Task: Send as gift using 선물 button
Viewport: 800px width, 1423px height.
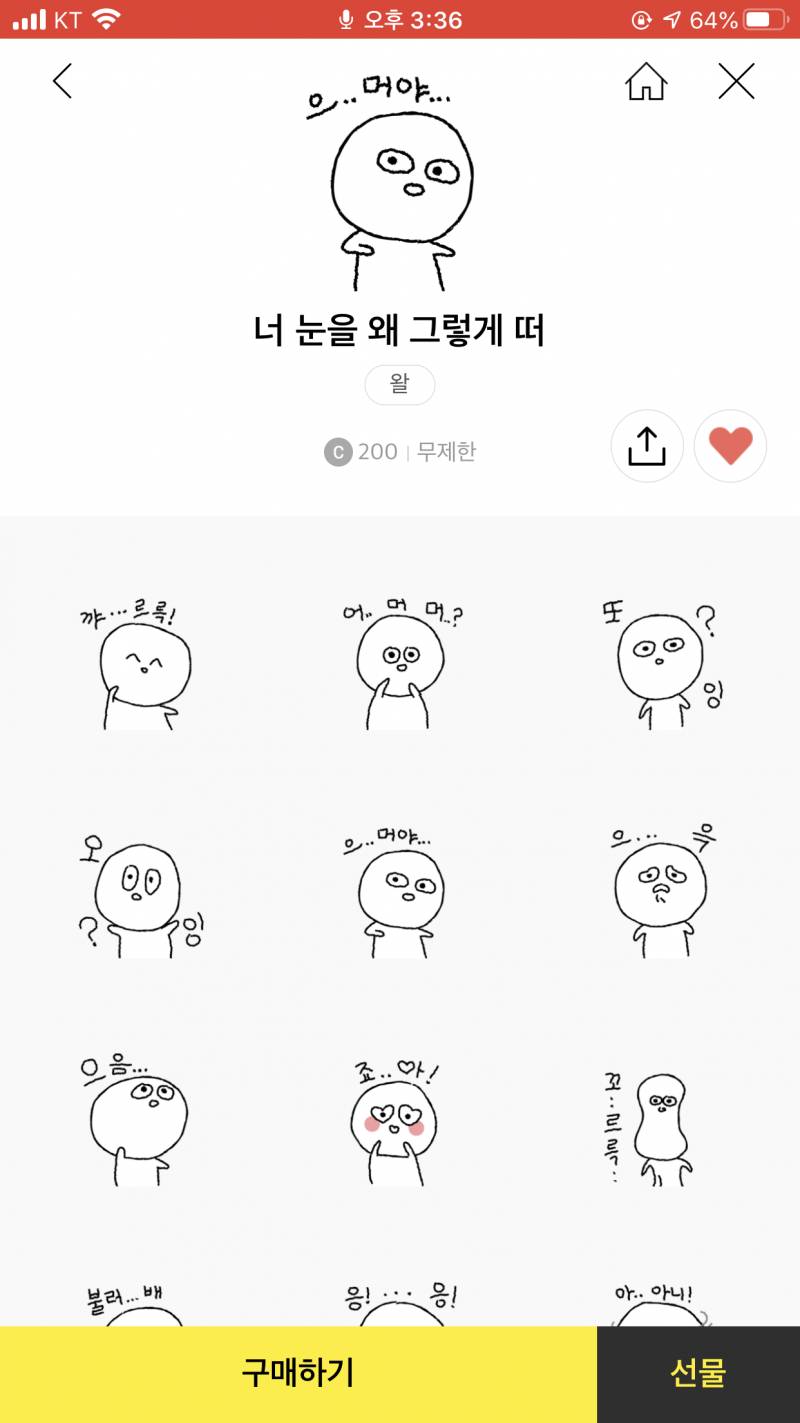Action: click(697, 1373)
